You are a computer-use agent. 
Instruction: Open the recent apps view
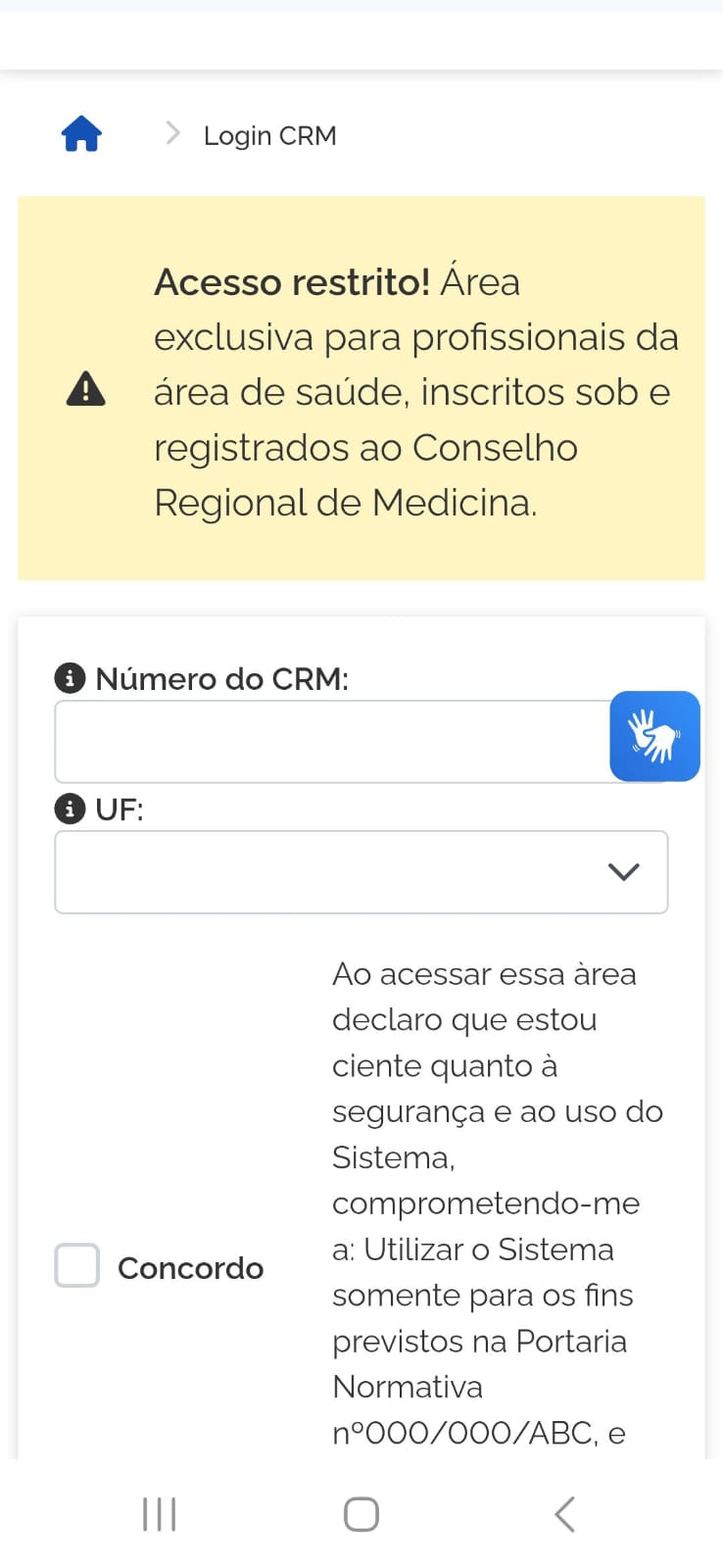pyautogui.click(x=159, y=1514)
